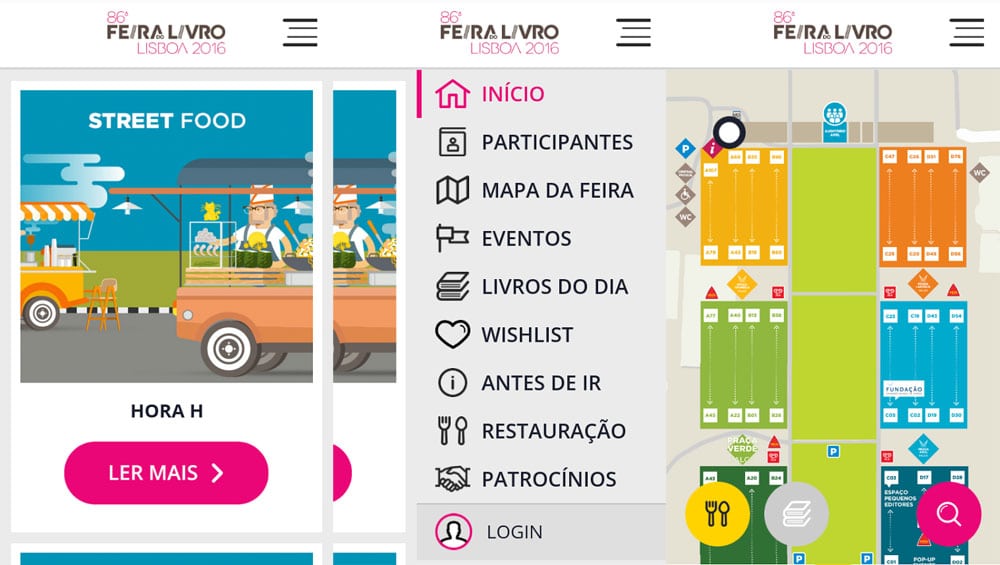1000x565 pixels.
Task: Tap the grey books button on the map
Action: [x=796, y=514]
